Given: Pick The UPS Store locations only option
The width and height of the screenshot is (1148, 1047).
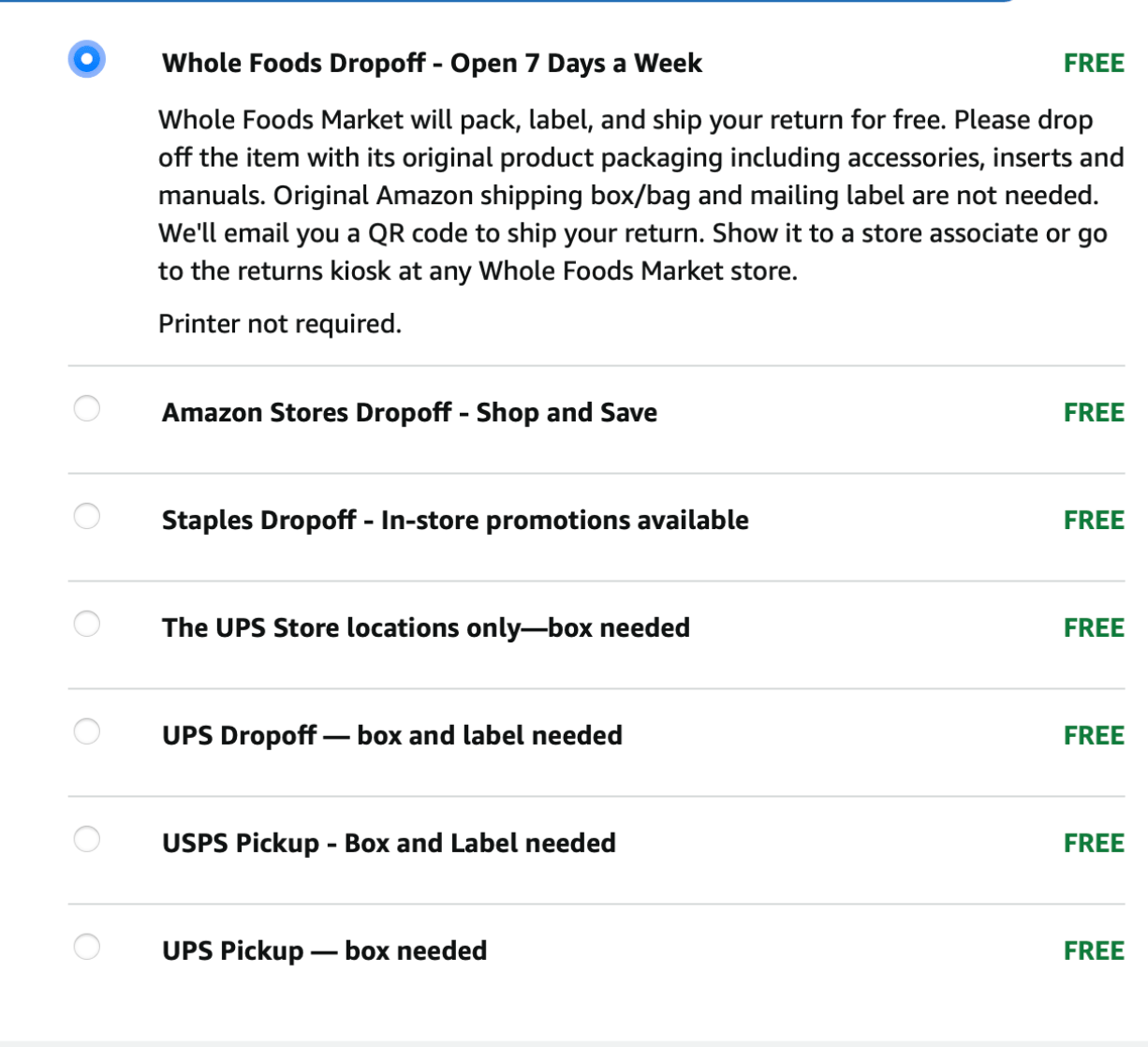Looking at the screenshot, I should coord(87,625).
